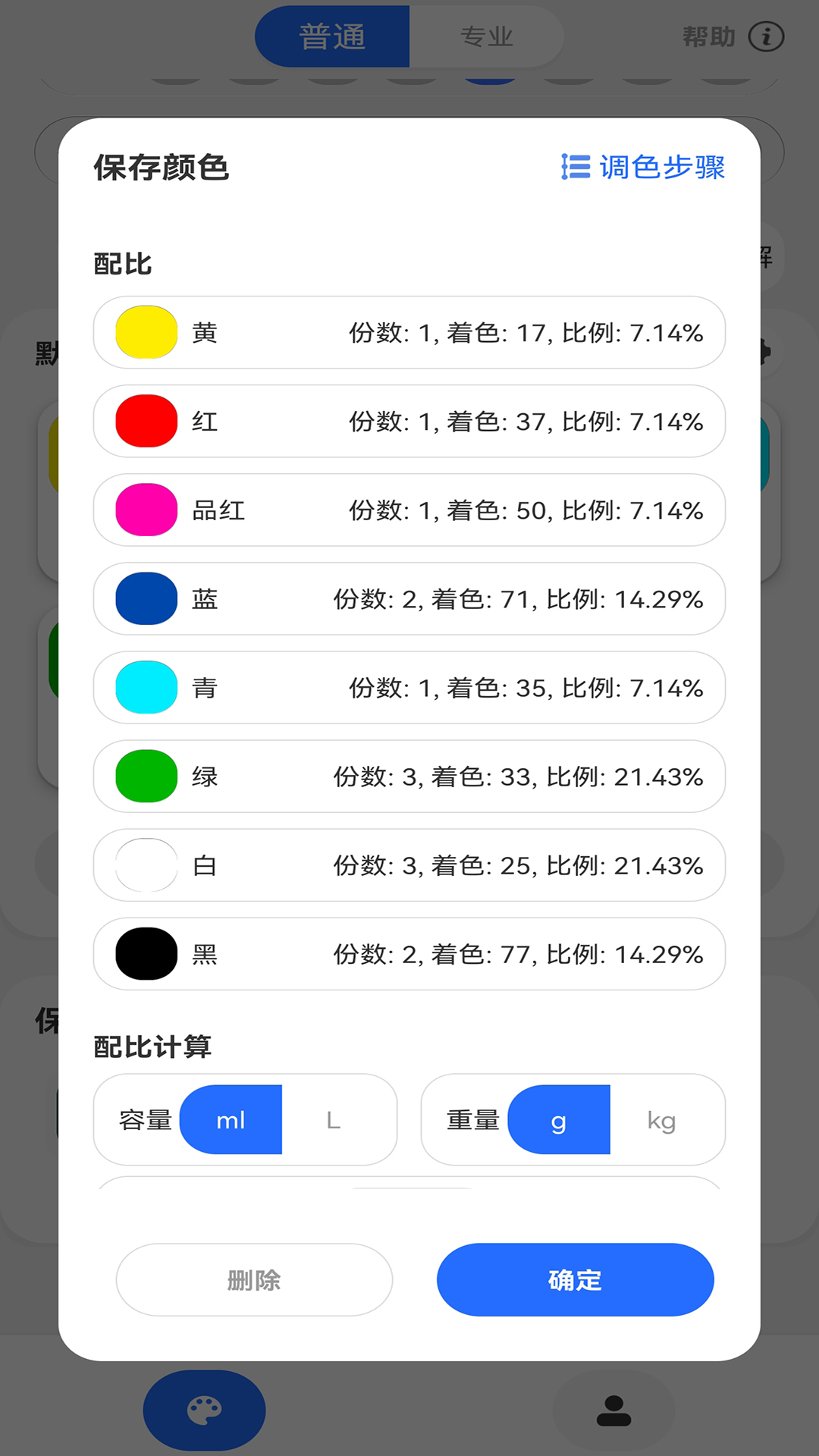The image size is (819, 1456).
Task: Click the yellow circle beside 黄
Action: [146, 332]
